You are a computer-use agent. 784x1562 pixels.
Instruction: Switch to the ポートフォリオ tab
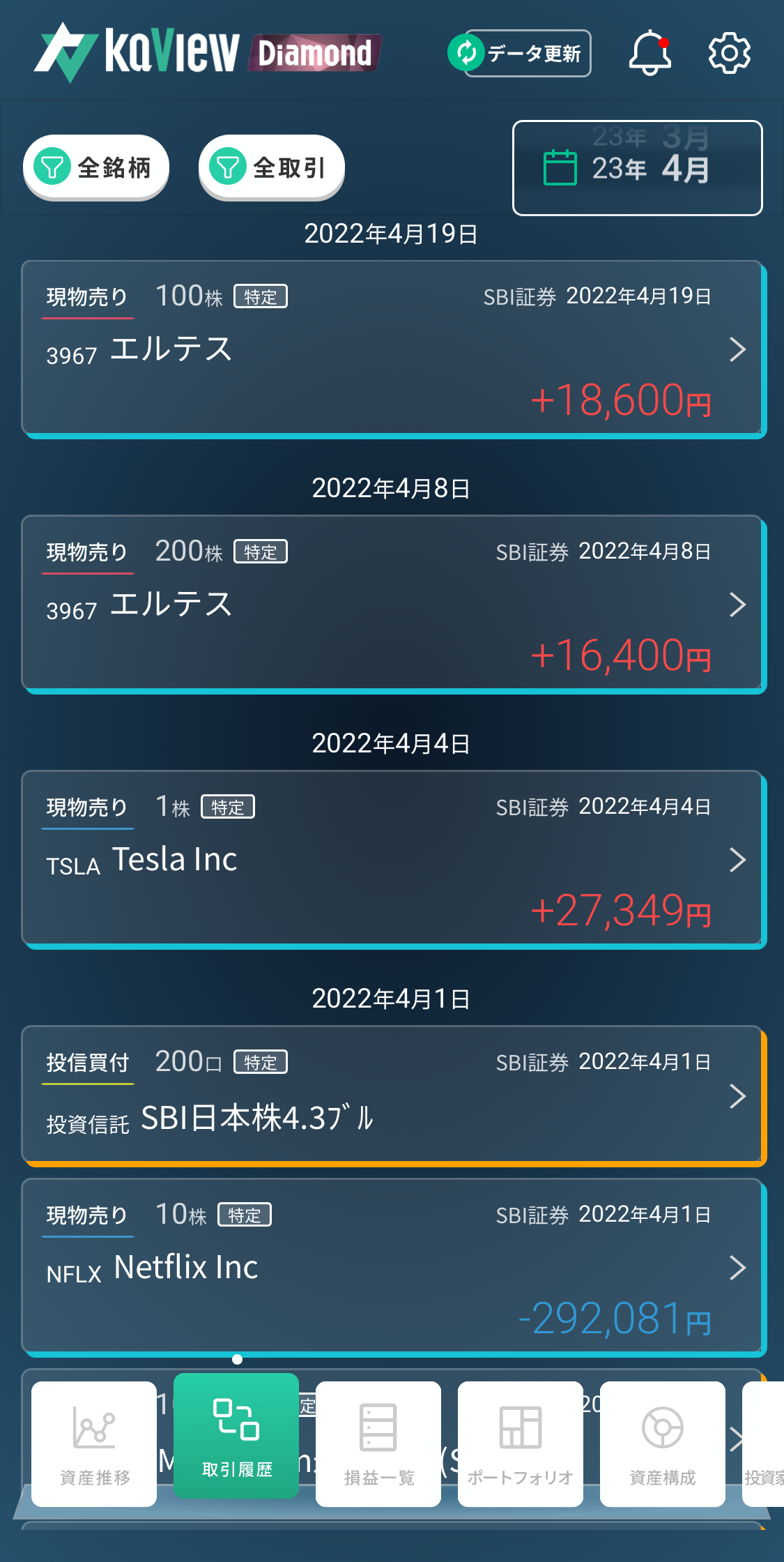pyautogui.click(x=521, y=1444)
